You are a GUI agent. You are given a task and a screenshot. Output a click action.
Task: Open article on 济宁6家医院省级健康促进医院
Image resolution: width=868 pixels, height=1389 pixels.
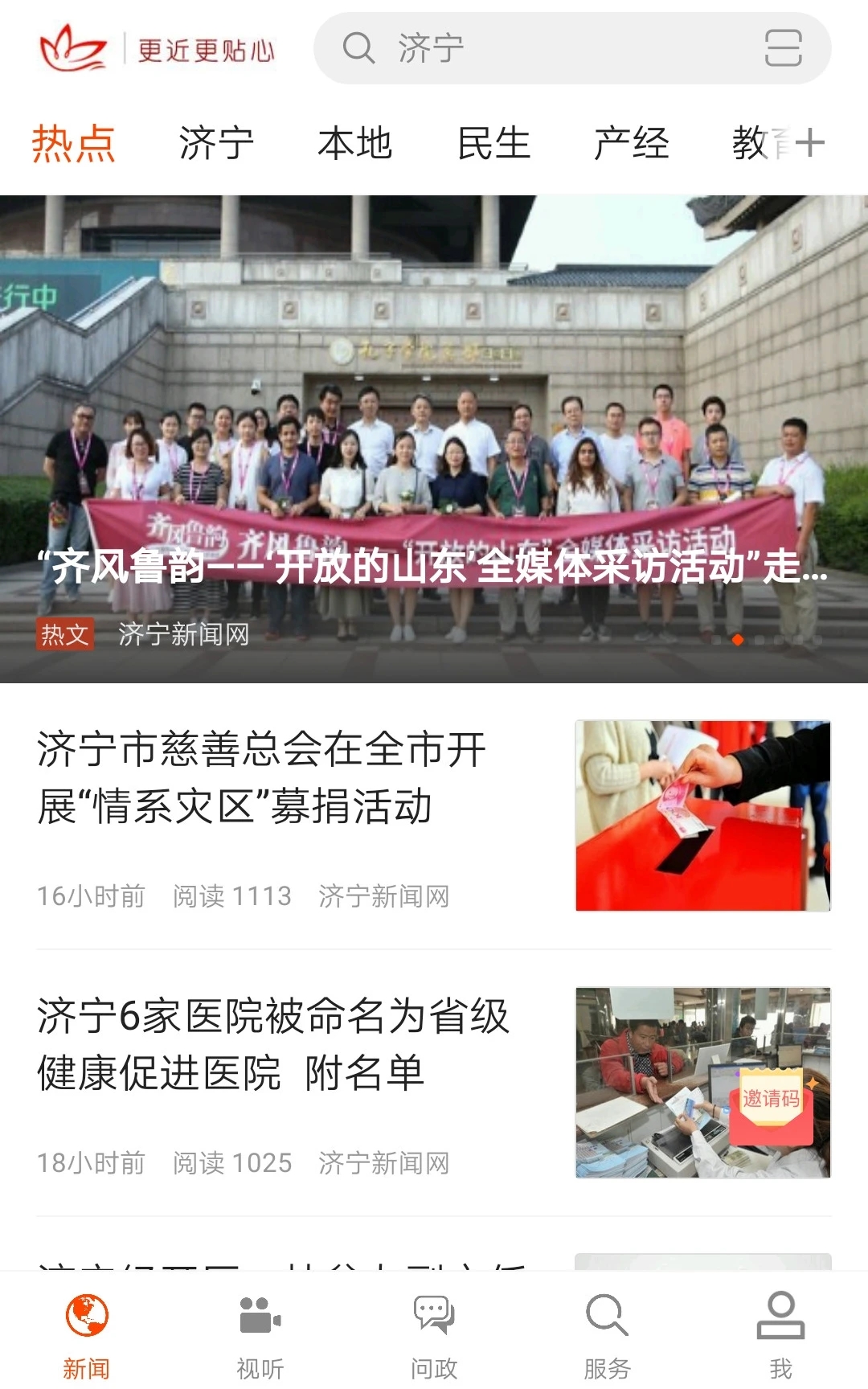(273, 1044)
